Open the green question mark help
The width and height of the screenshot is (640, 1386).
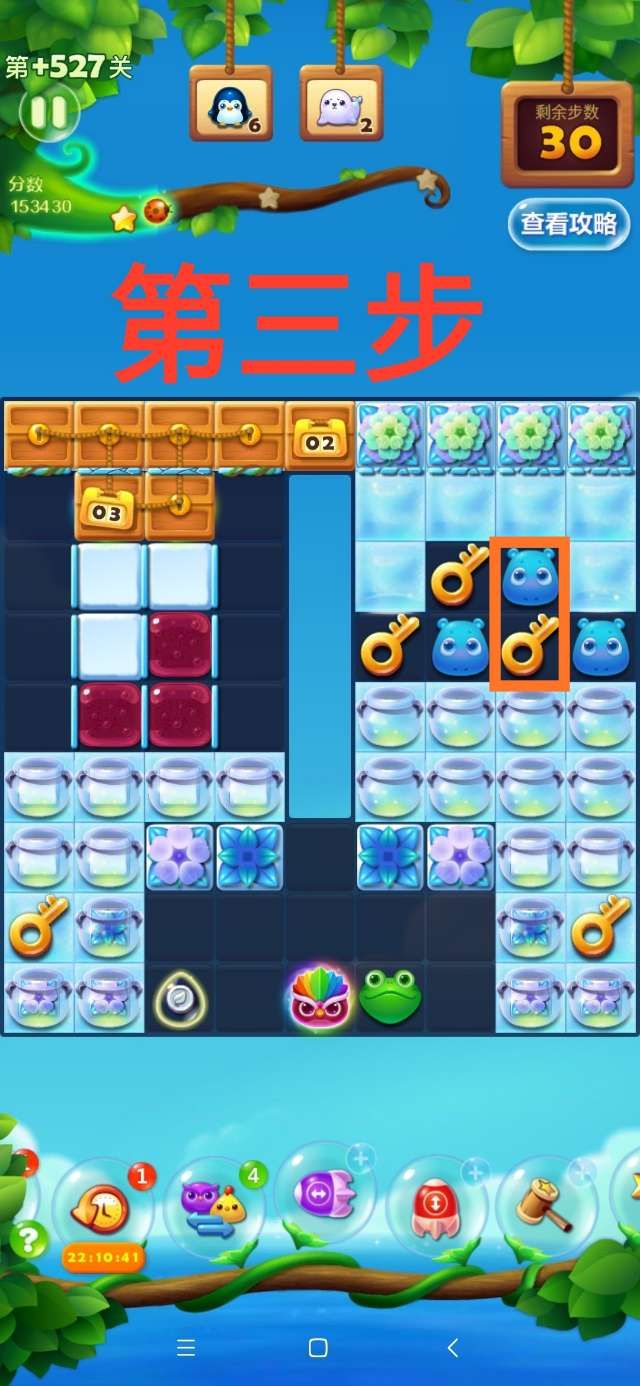(x=27, y=1241)
